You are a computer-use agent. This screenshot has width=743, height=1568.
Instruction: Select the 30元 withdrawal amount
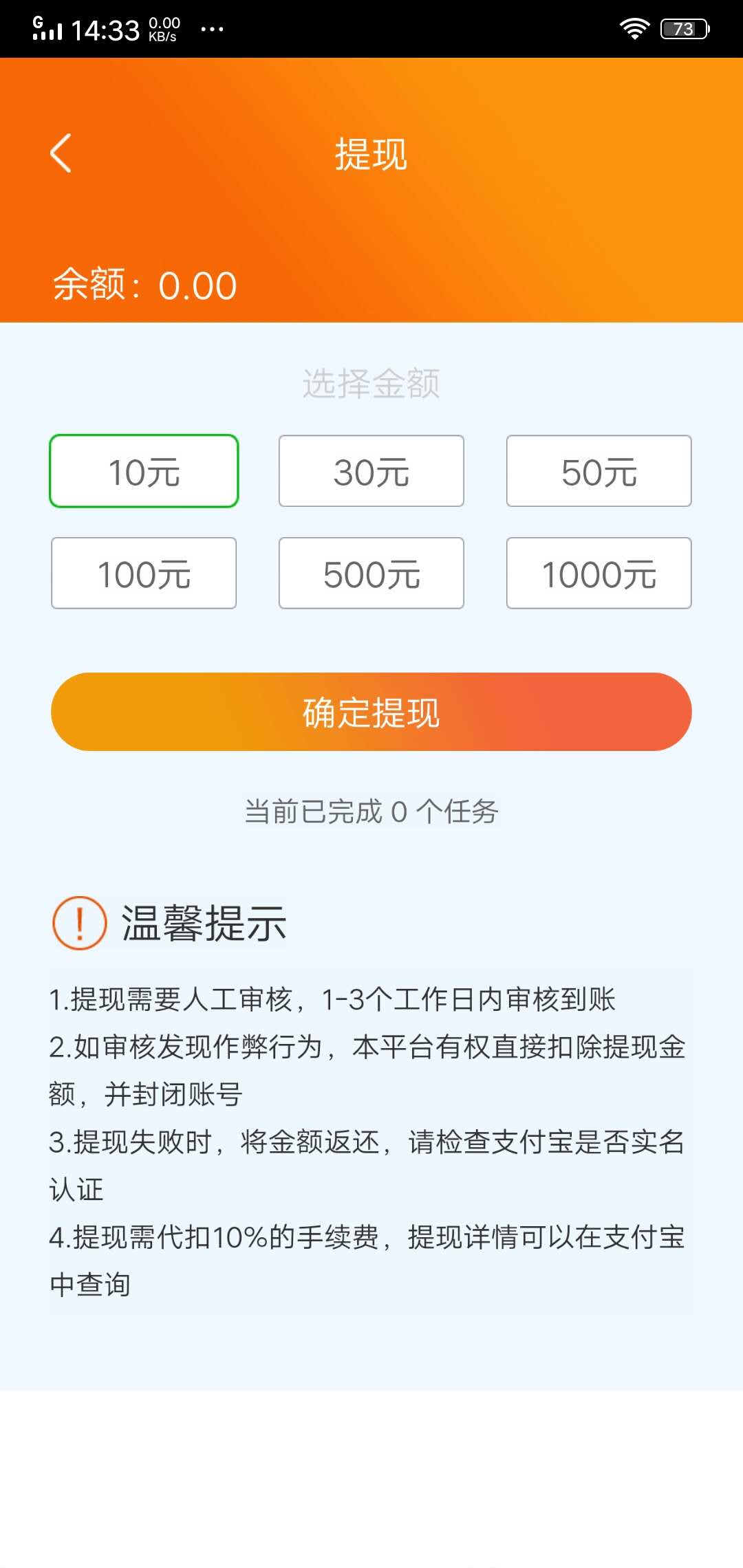click(371, 470)
